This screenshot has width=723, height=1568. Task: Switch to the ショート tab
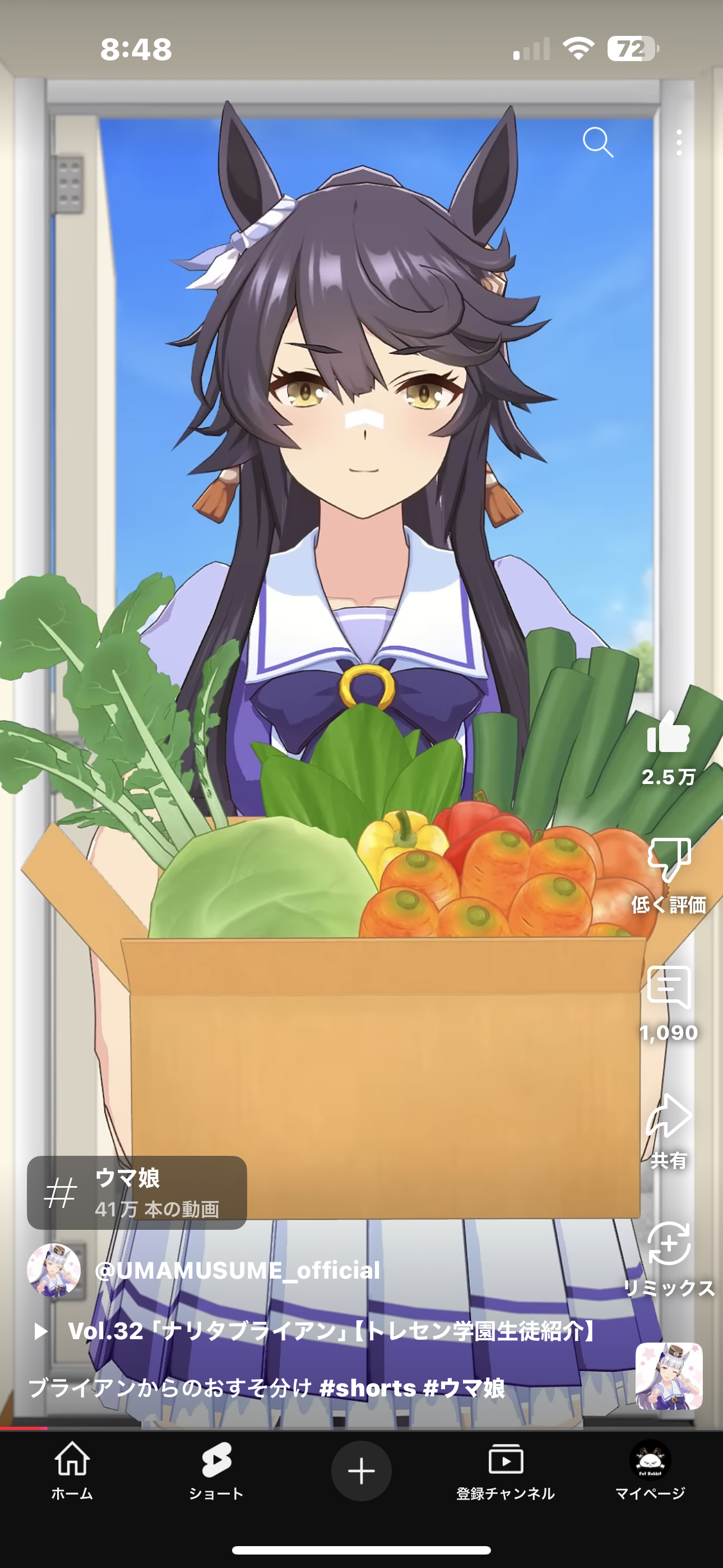[x=216, y=1470]
